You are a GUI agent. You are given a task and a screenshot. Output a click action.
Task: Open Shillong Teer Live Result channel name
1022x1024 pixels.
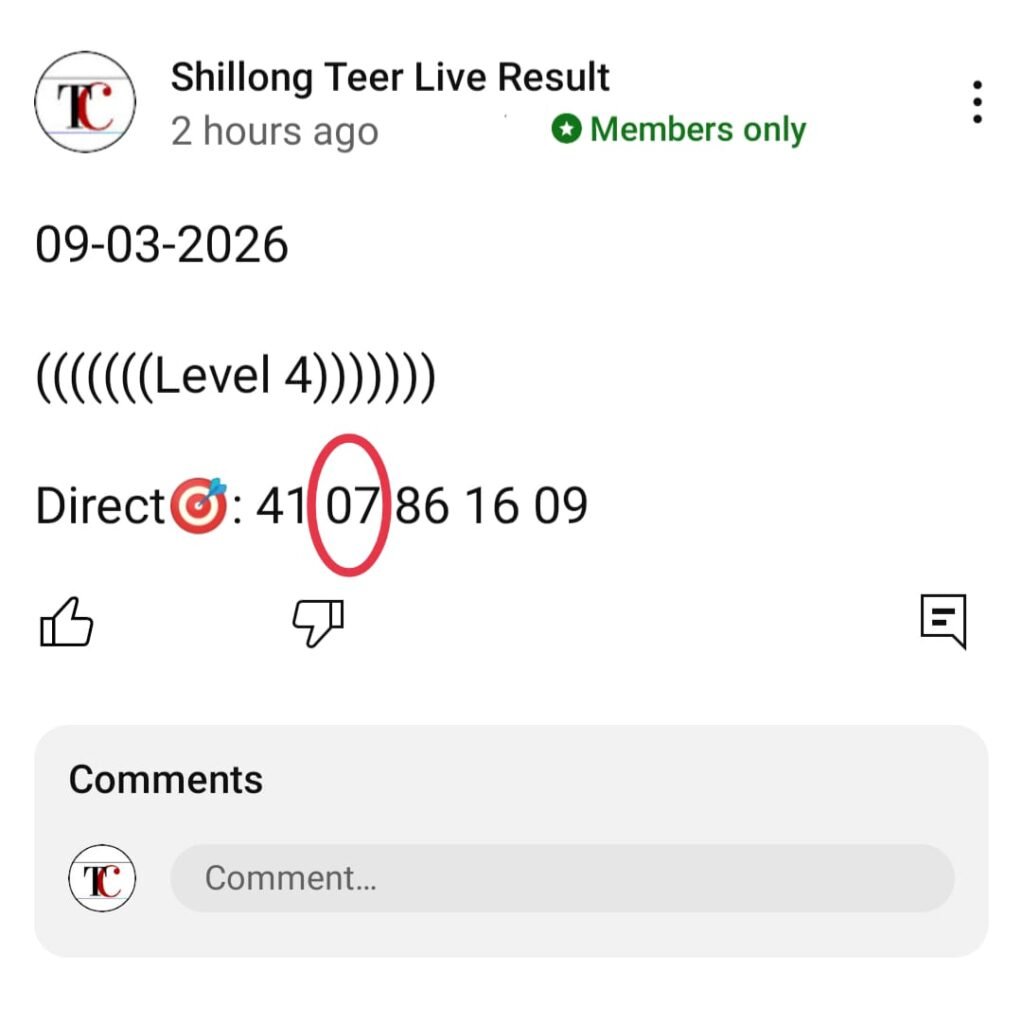(x=390, y=77)
